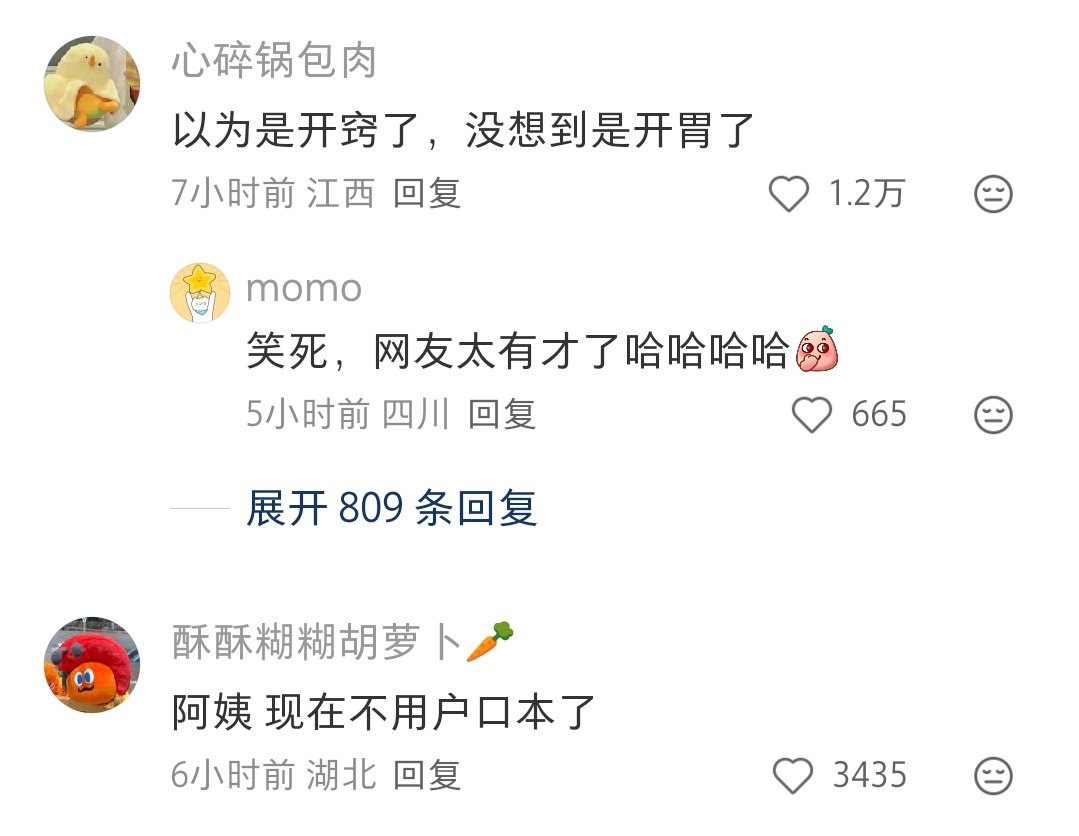Expand 809 more replies
The image size is (1079, 836).
point(392,508)
